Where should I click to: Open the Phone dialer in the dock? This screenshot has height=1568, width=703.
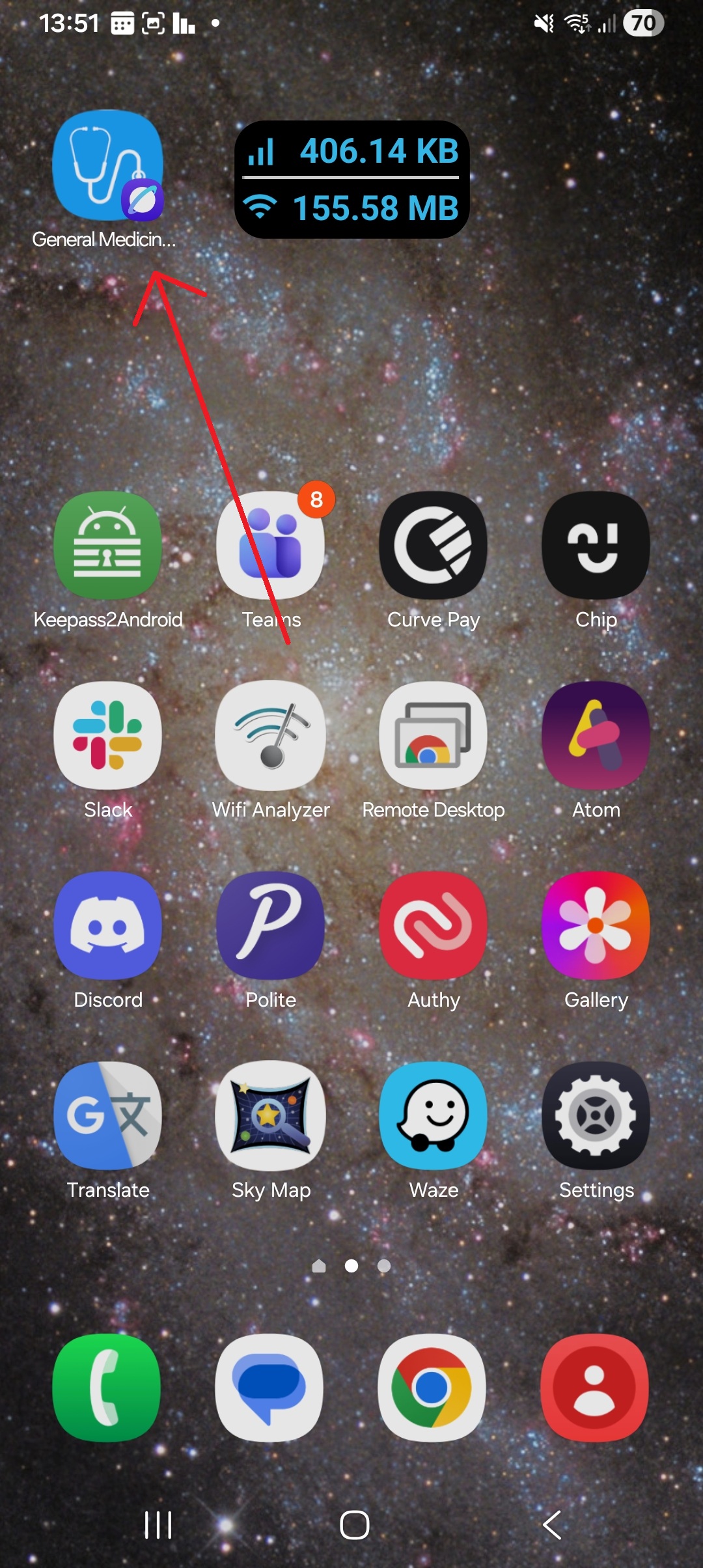click(107, 1388)
